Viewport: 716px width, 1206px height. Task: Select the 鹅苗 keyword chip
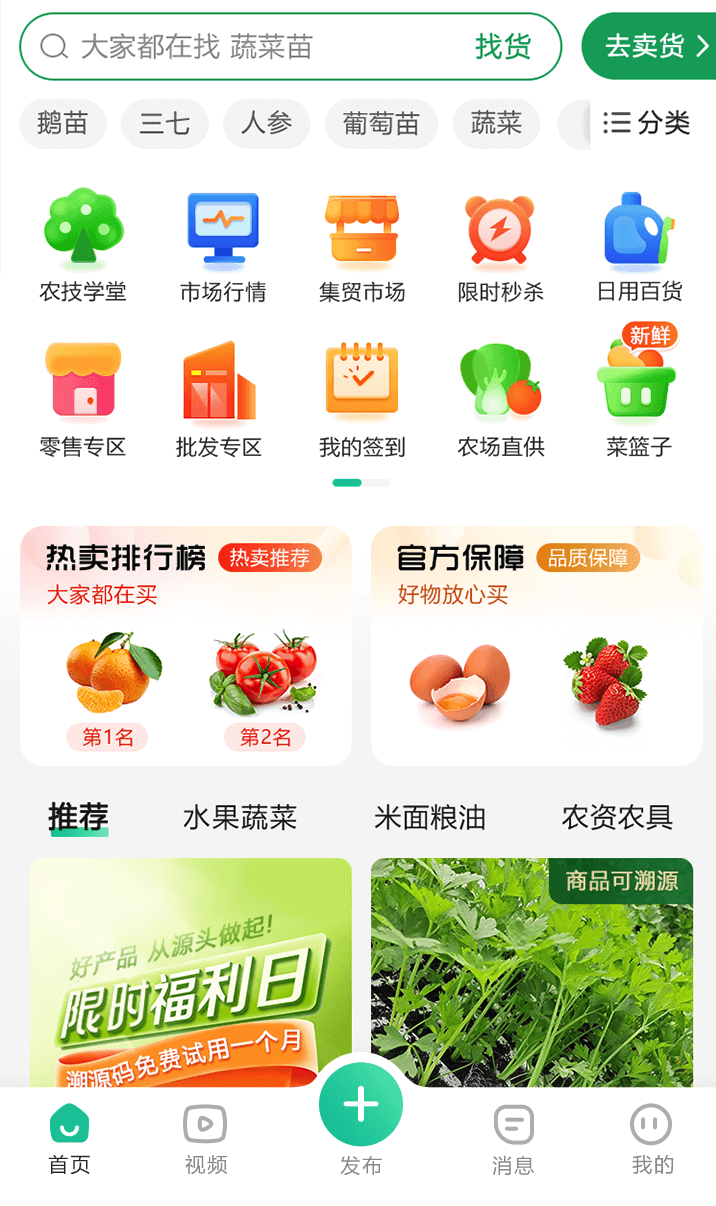pyautogui.click(x=62, y=124)
